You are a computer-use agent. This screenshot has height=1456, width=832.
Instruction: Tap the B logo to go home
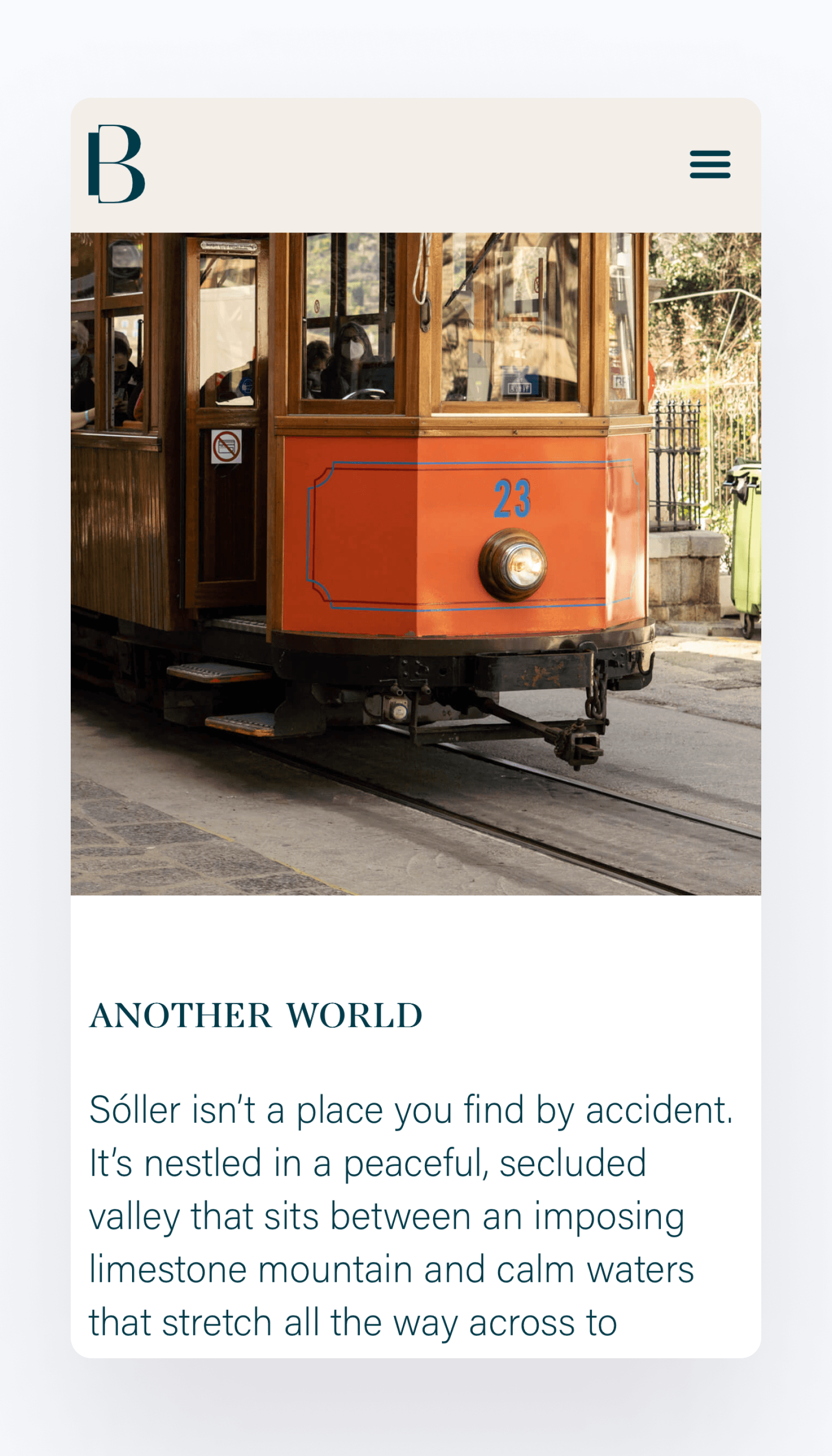(x=116, y=164)
